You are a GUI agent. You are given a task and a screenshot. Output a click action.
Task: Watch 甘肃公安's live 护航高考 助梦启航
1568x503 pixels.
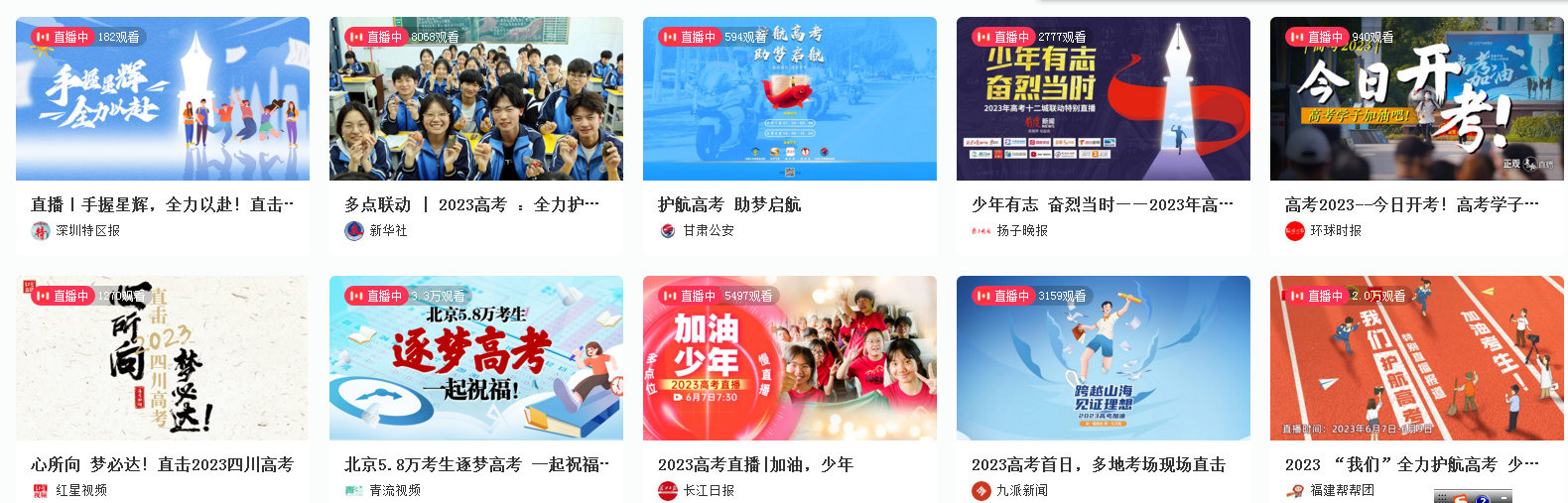coord(790,99)
